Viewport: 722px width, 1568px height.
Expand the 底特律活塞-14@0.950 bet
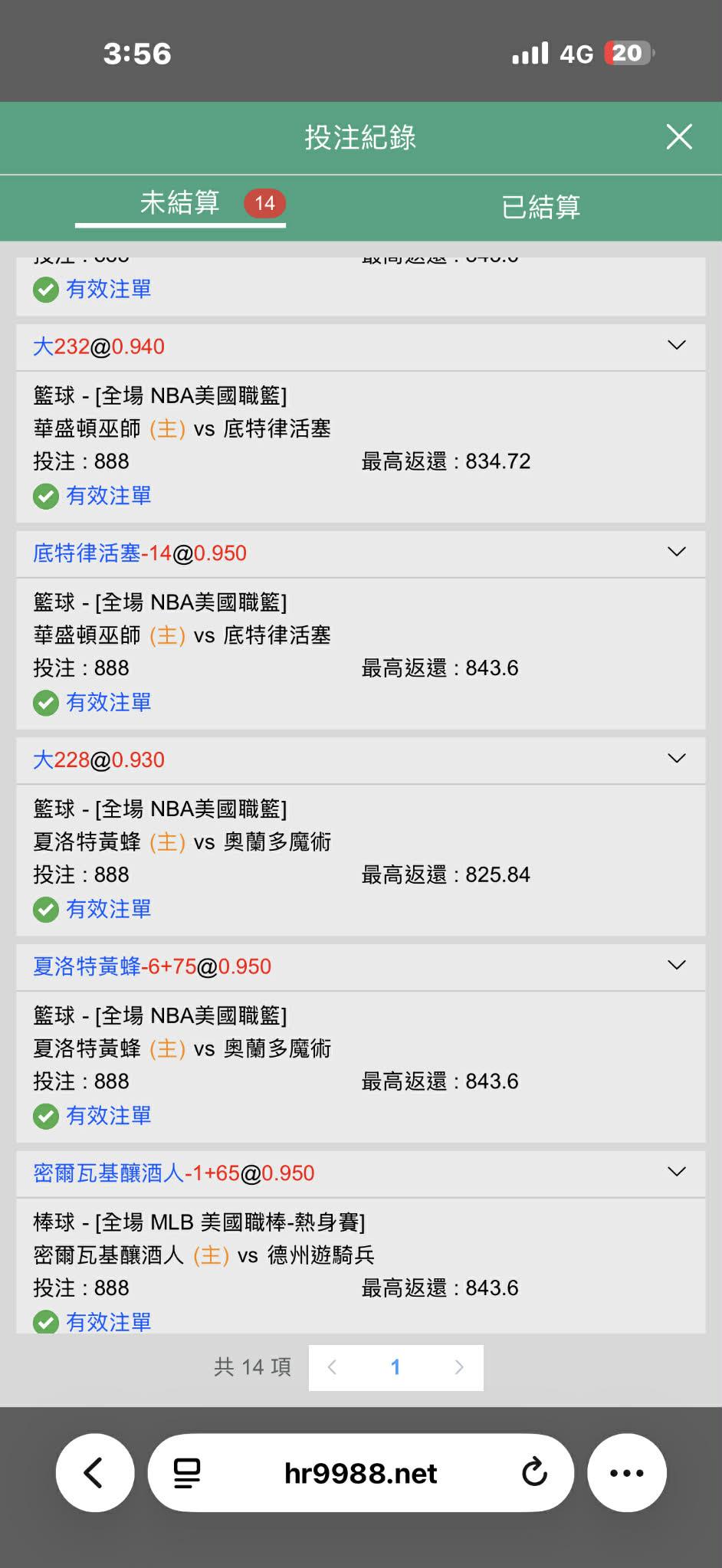click(676, 552)
